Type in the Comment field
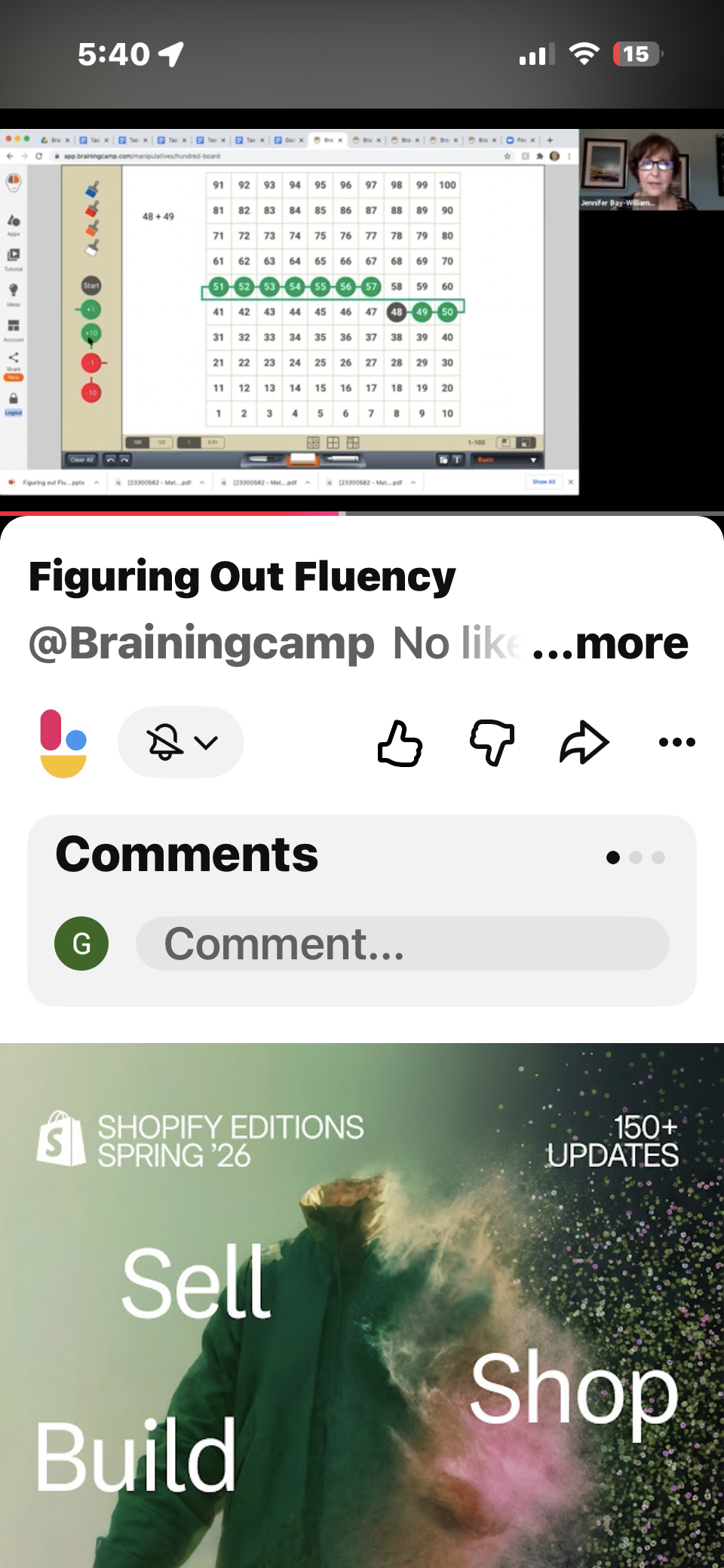 tap(402, 944)
